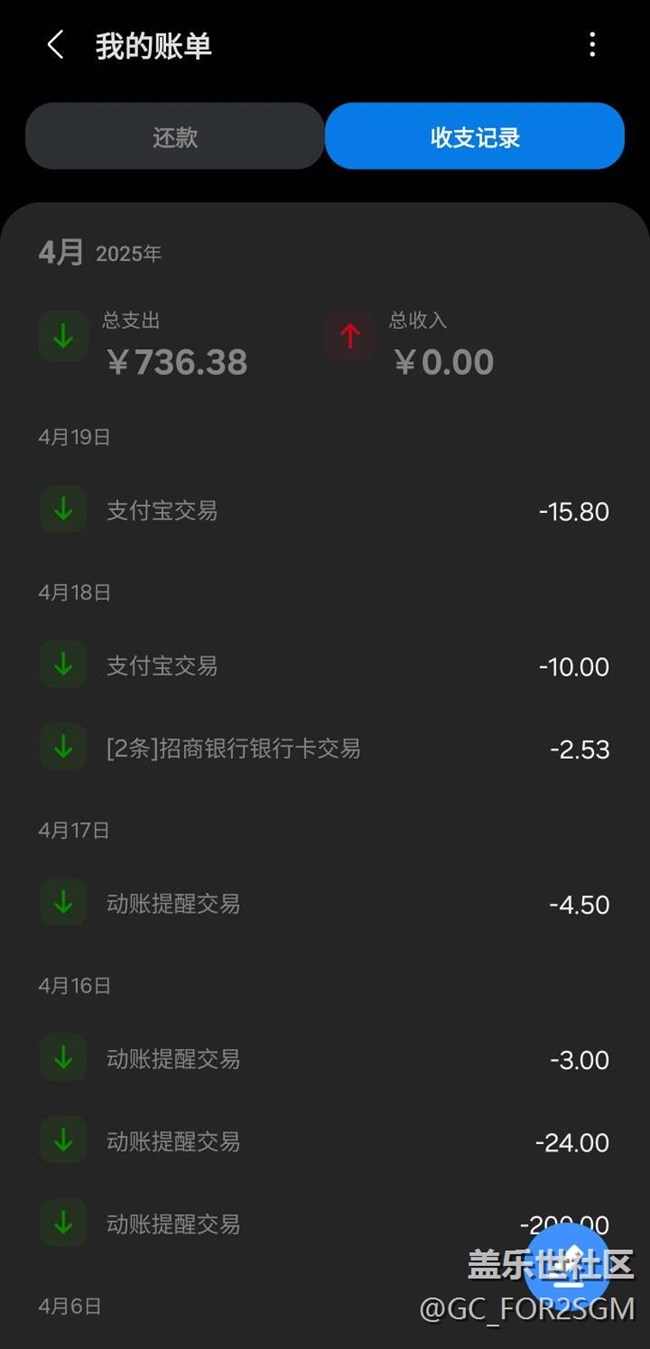The width and height of the screenshot is (650, 1349).
Task: Open the [2条]招商银行银行卡交易 record
Action: 324,748
